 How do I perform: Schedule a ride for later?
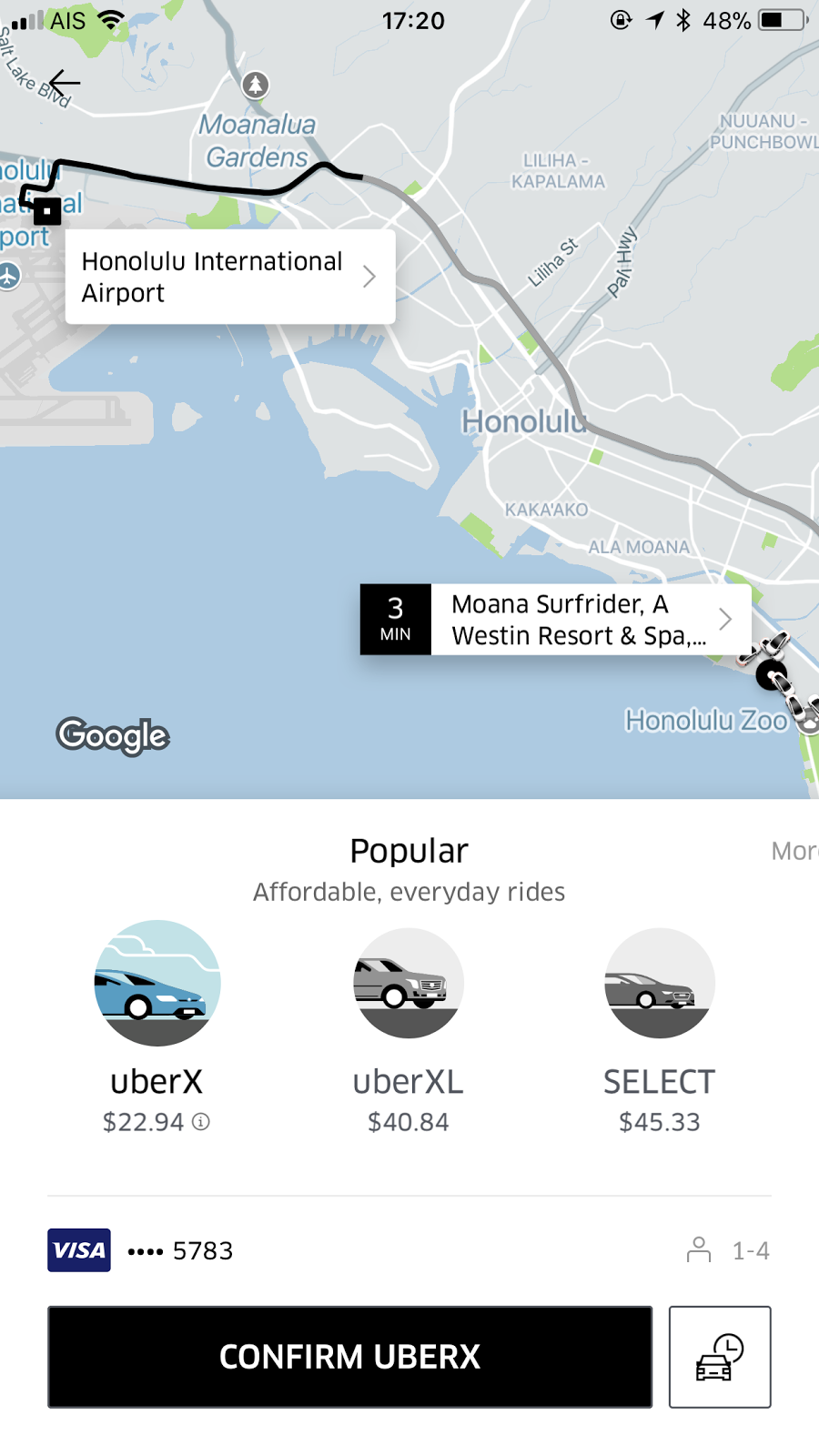tap(719, 1357)
